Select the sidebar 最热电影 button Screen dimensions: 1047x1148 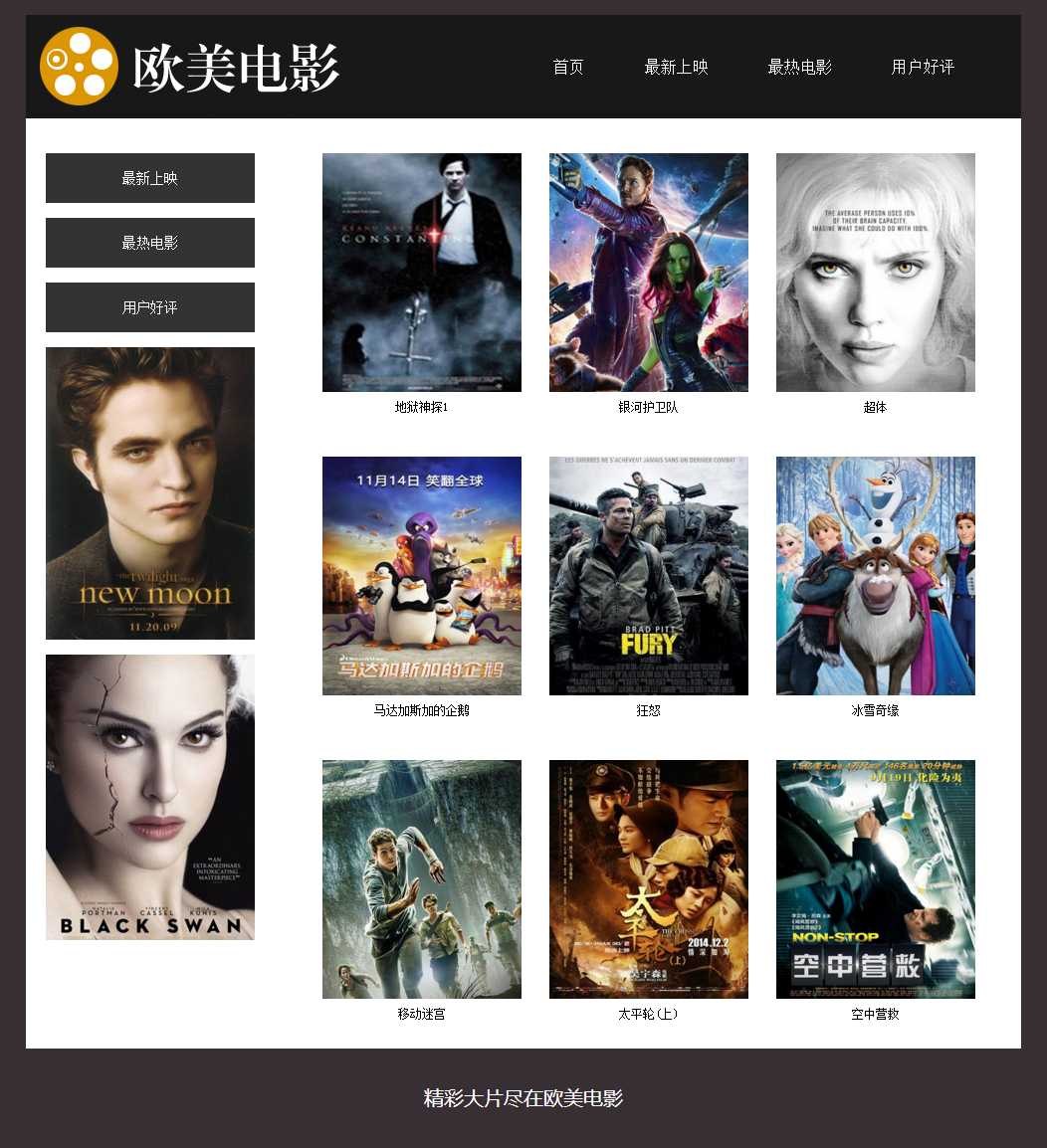150,243
